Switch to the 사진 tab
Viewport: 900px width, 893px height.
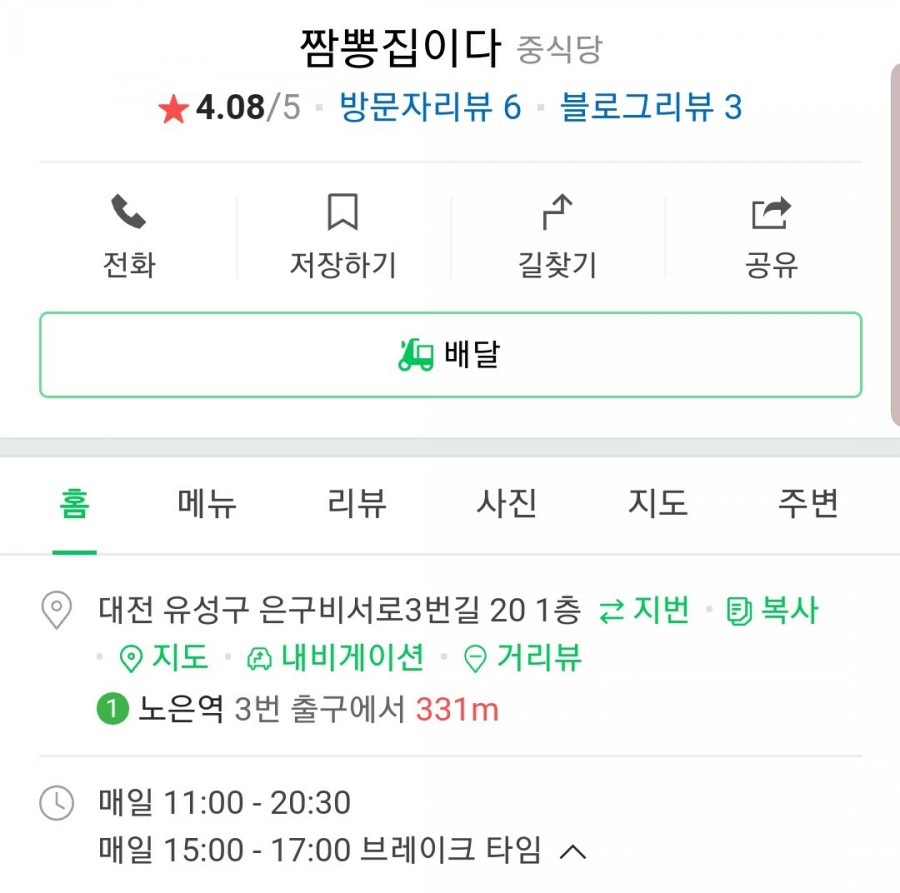(x=507, y=503)
